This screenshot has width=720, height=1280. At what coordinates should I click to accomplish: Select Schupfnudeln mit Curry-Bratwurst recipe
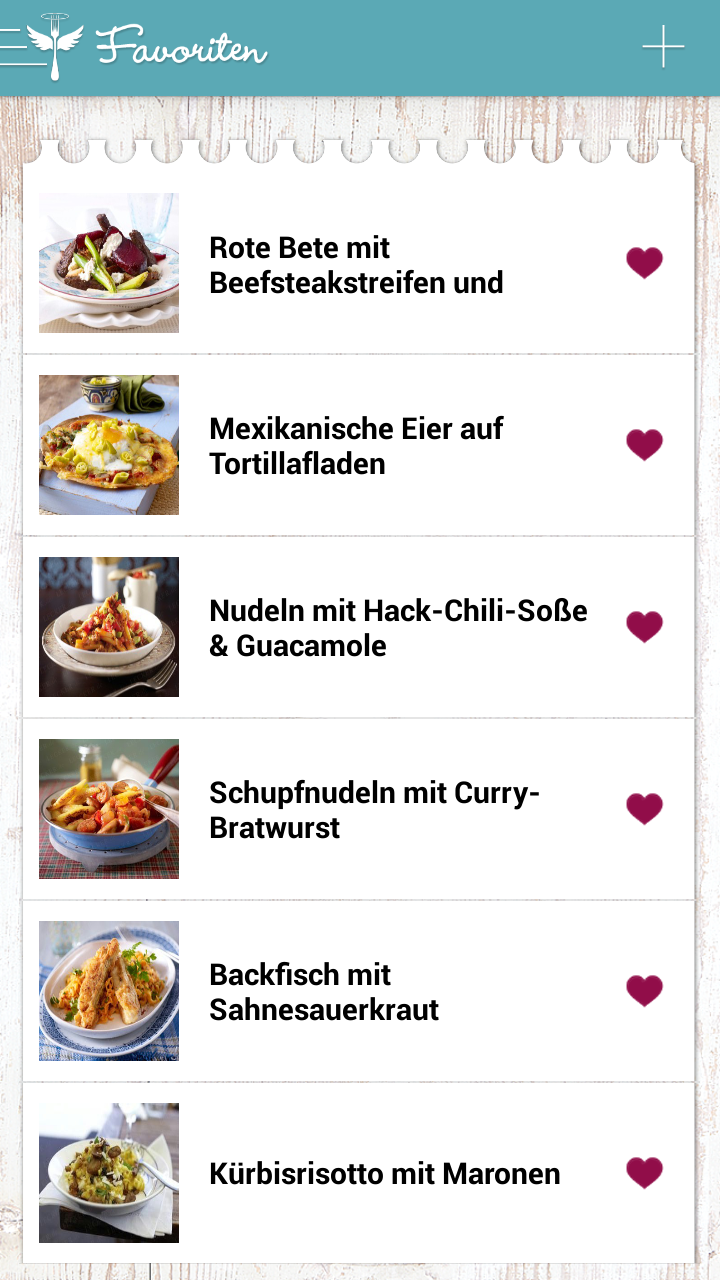click(374, 810)
